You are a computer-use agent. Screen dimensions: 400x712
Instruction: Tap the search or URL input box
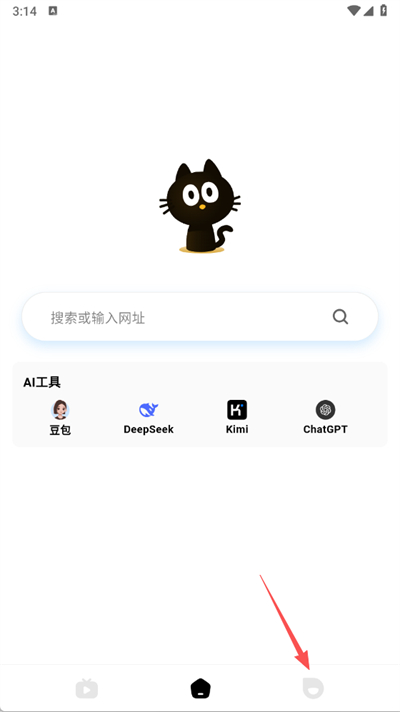tap(200, 316)
